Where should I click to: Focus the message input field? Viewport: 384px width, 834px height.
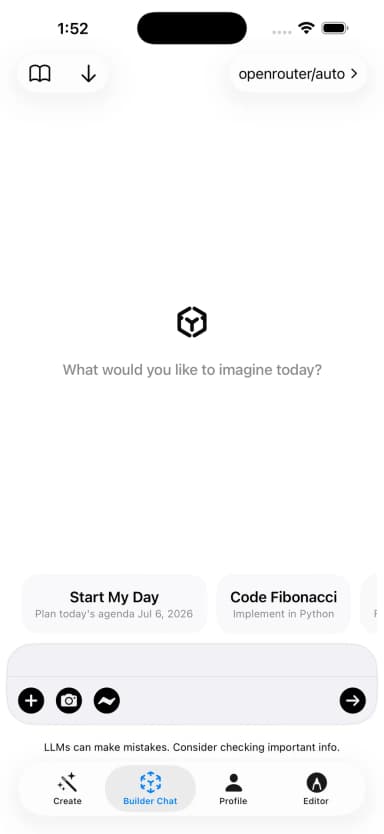tap(192, 660)
